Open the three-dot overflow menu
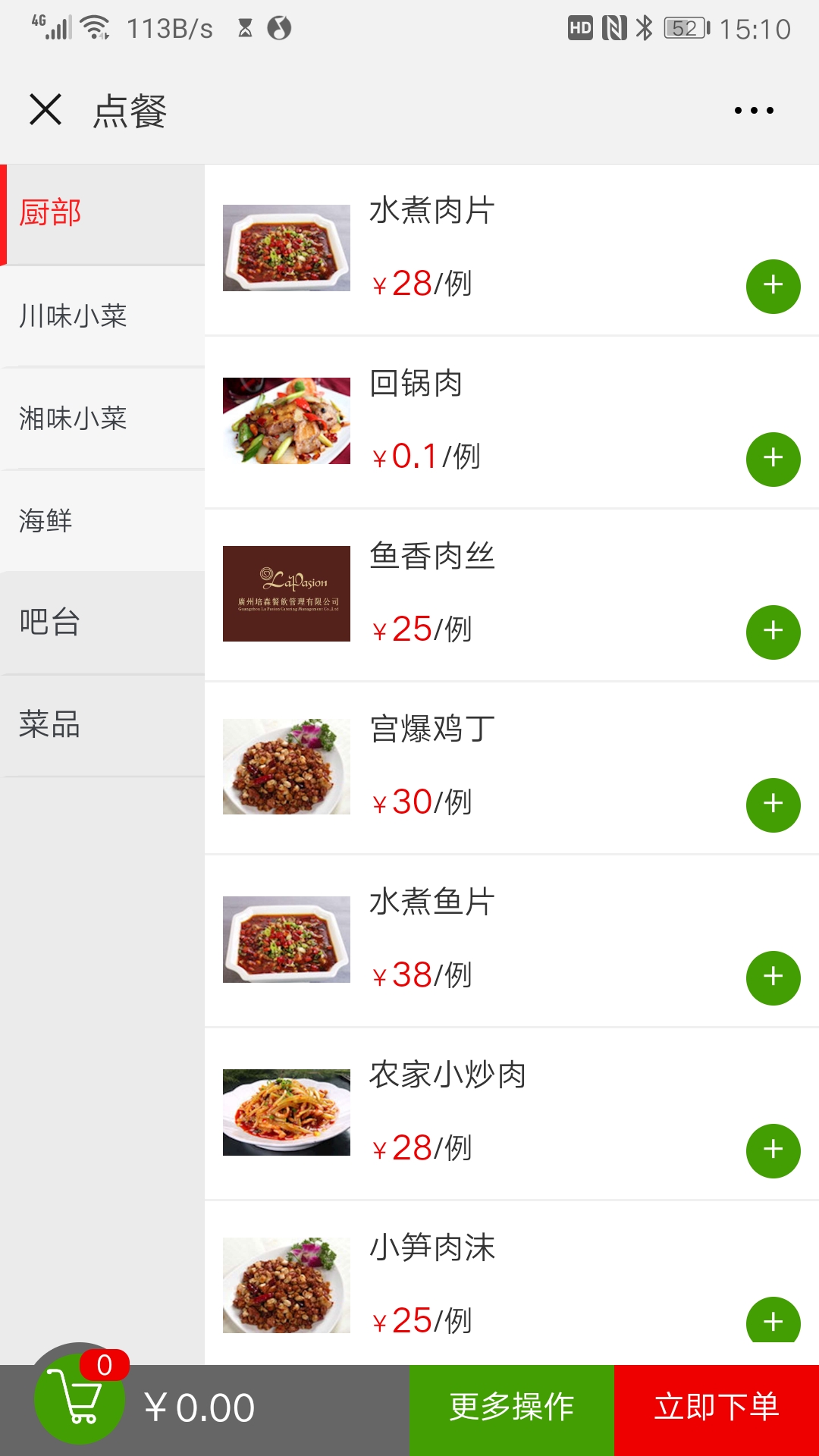The width and height of the screenshot is (819, 1456). point(754,111)
